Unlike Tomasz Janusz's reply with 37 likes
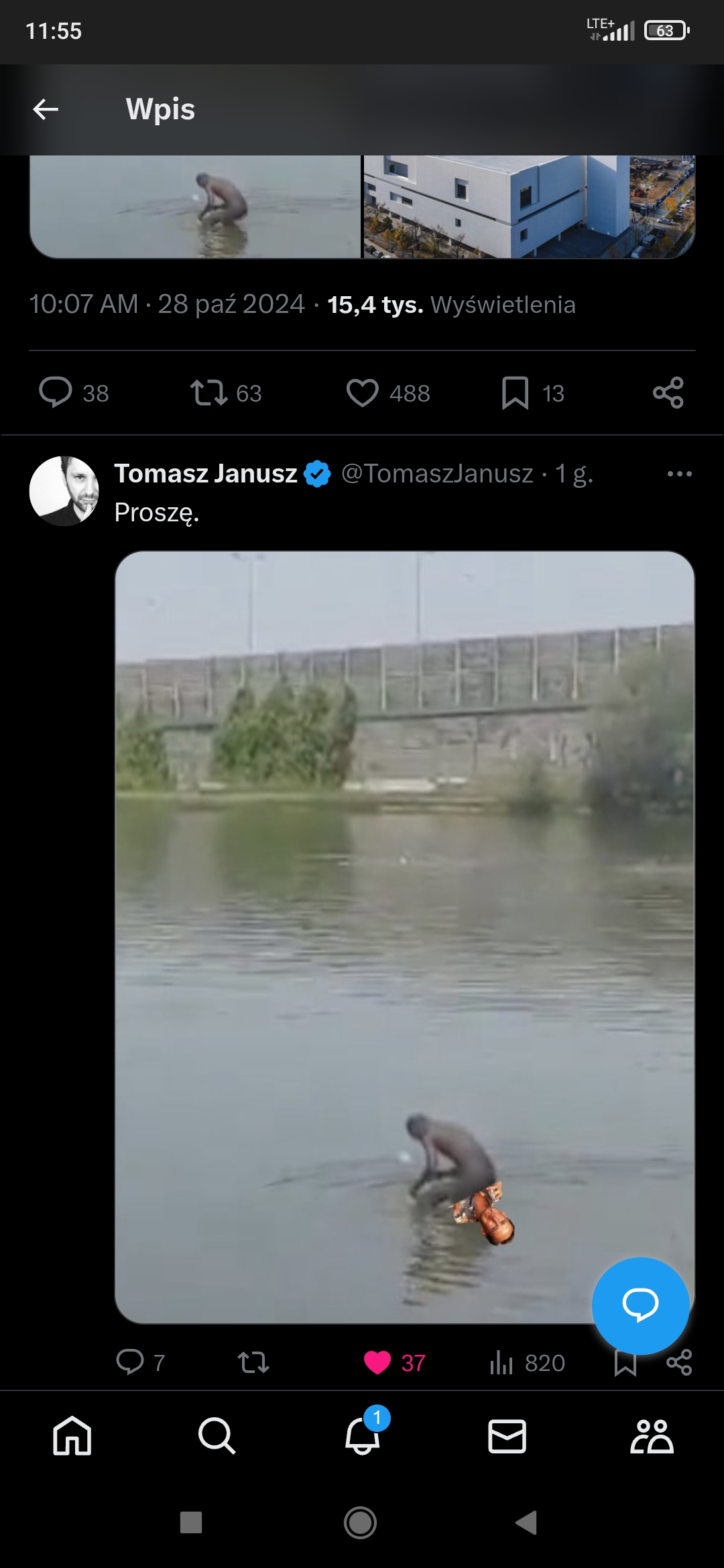The height and width of the screenshot is (1568, 724). [377, 1362]
